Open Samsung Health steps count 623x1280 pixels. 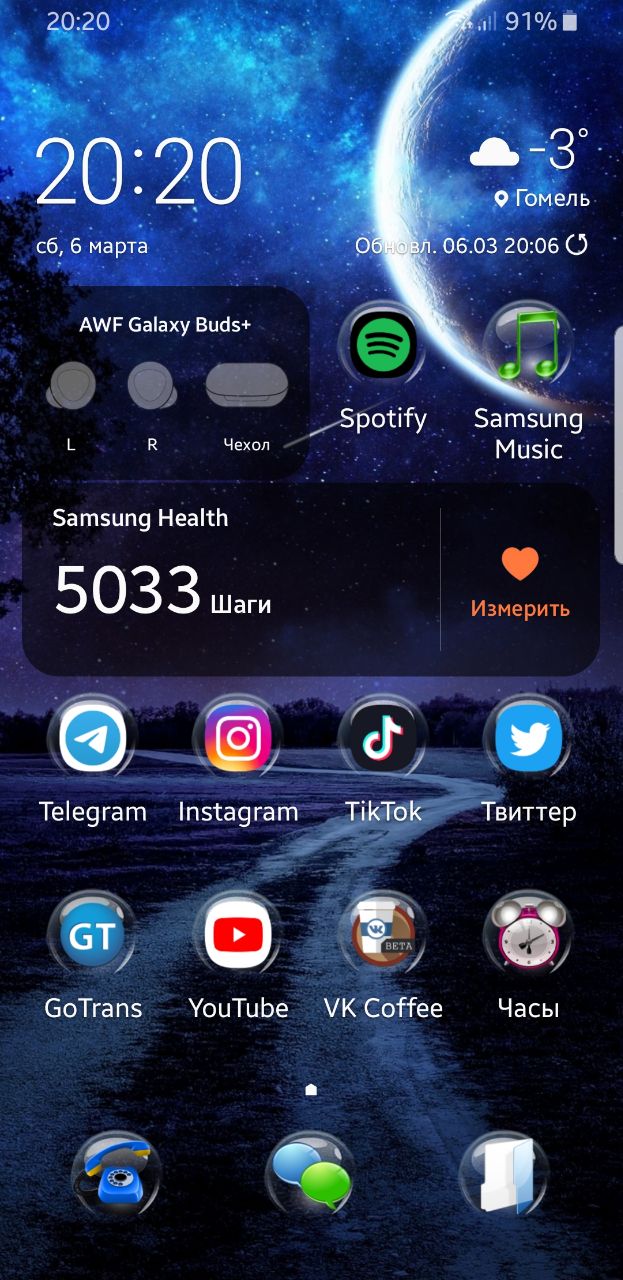[160, 589]
